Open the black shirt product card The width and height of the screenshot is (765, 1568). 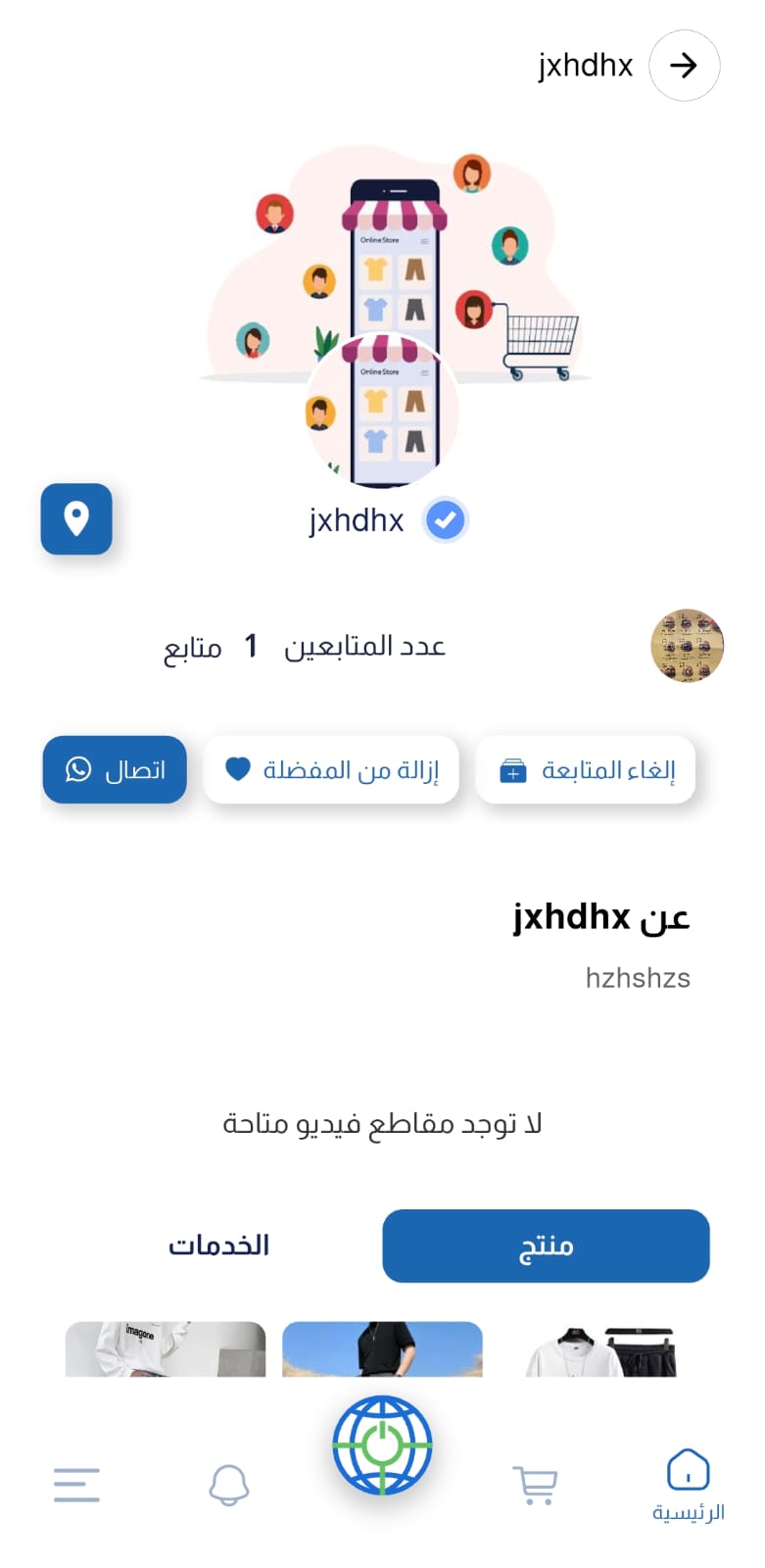click(382, 1349)
